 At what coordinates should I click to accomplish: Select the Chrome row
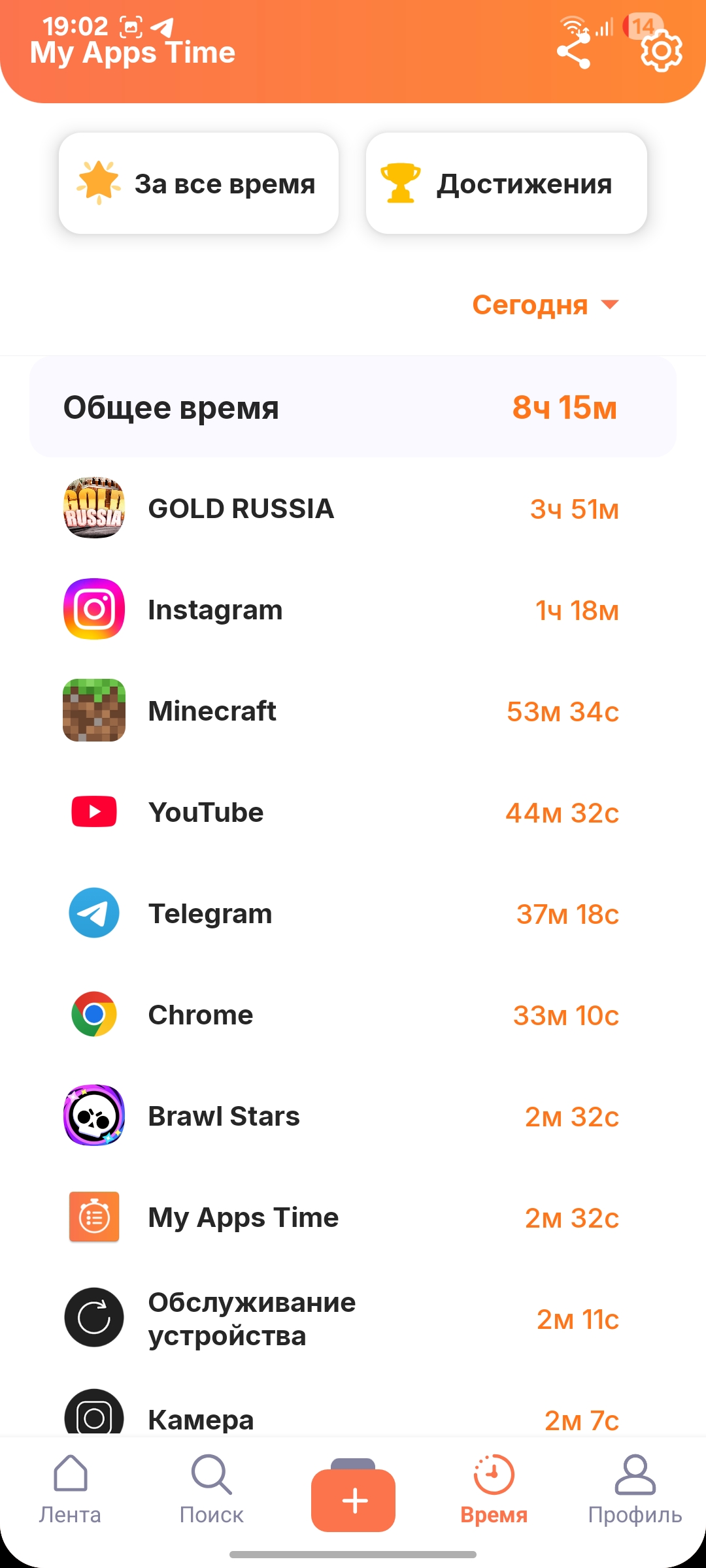pos(340,1015)
